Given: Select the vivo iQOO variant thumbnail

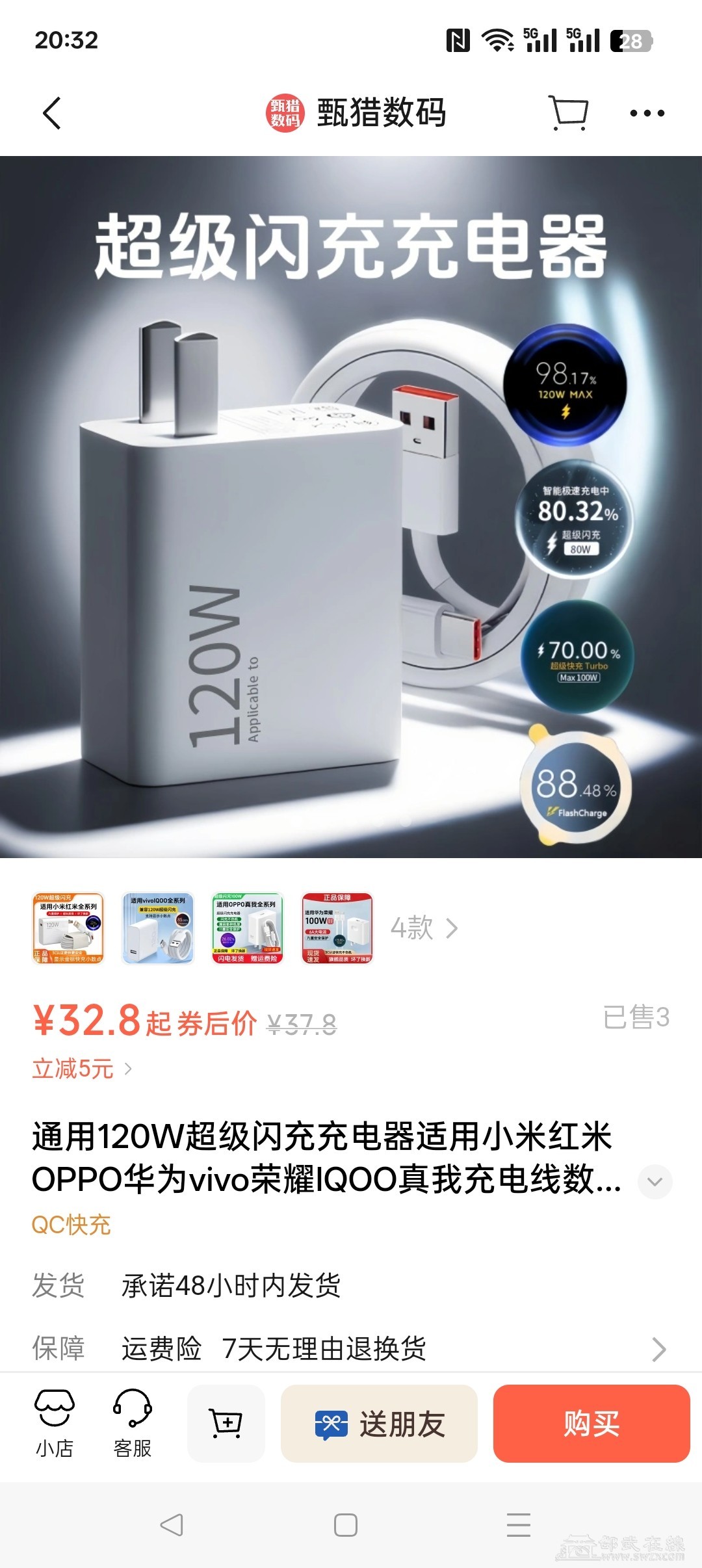Looking at the screenshot, I should (158, 928).
